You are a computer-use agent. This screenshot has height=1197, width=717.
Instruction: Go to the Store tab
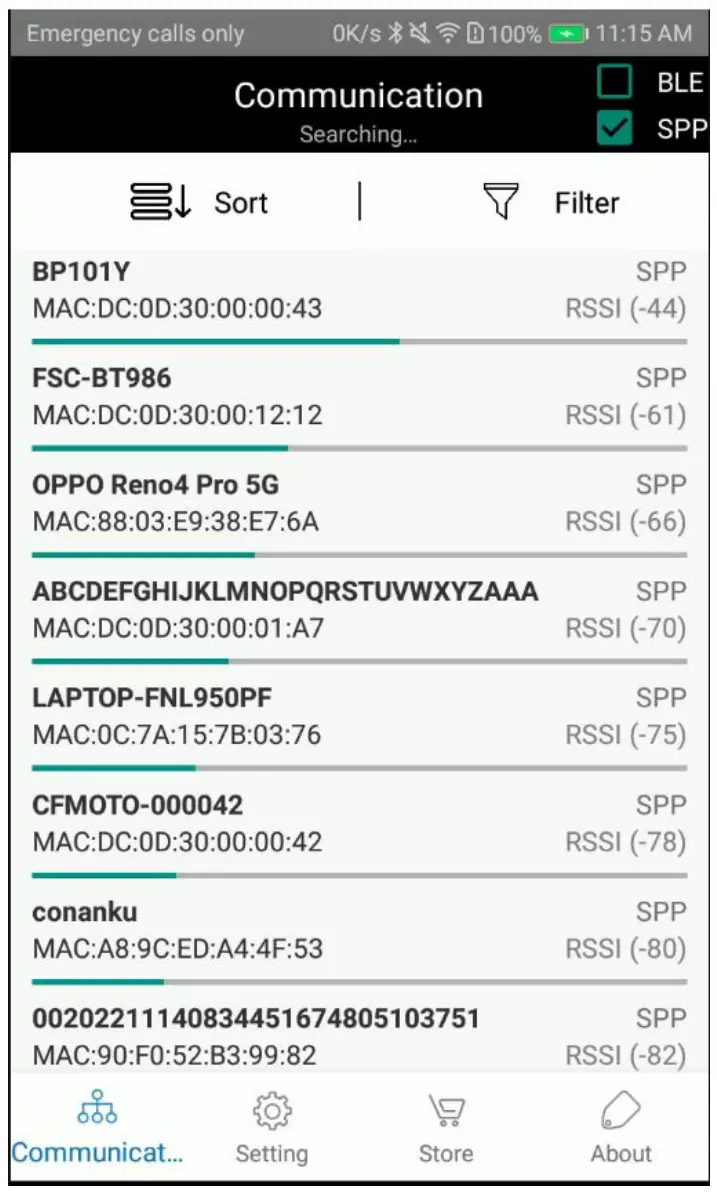coord(446,1128)
